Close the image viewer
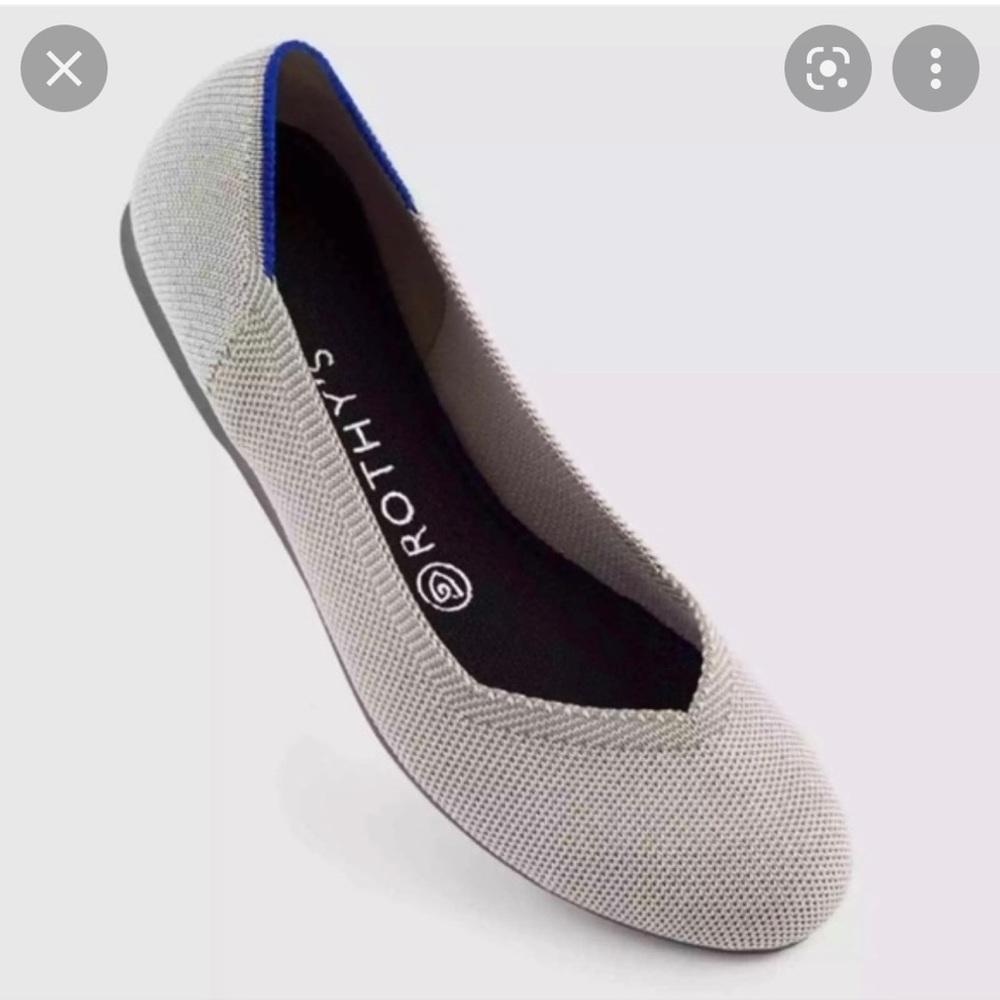 (x=64, y=68)
